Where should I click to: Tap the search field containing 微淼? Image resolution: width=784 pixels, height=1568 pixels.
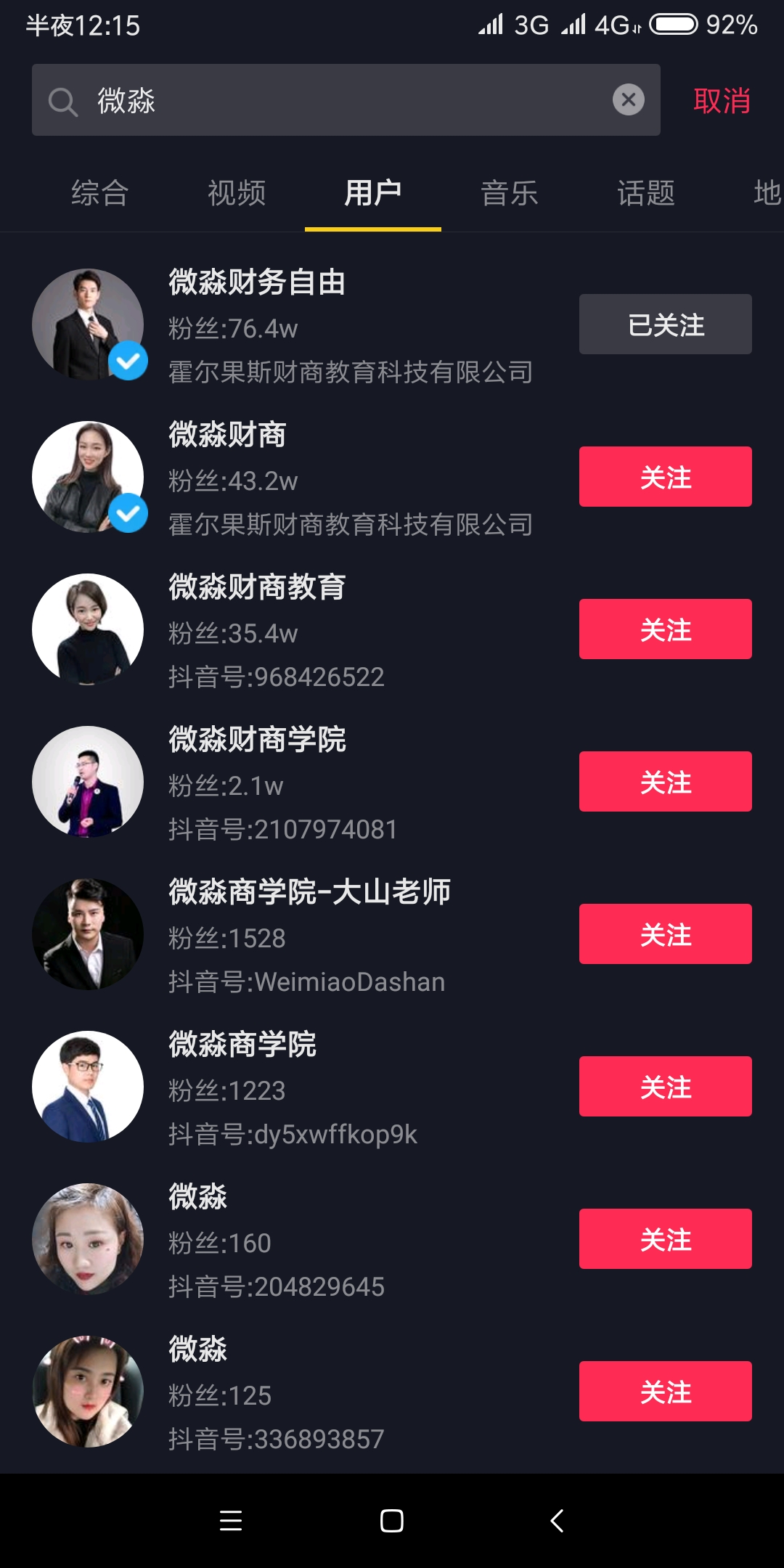(x=346, y=99)
